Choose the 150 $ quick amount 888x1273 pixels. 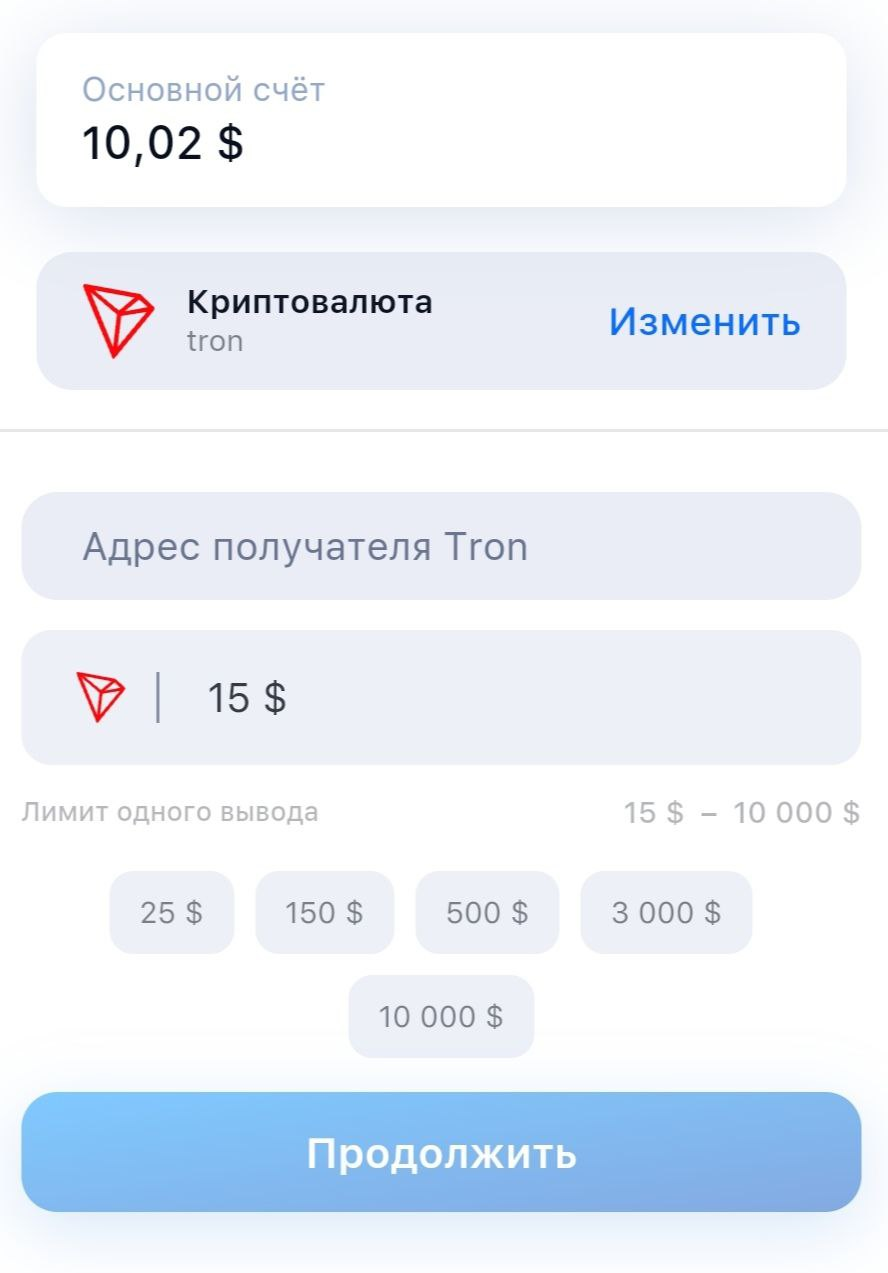(x=324, y=913)
